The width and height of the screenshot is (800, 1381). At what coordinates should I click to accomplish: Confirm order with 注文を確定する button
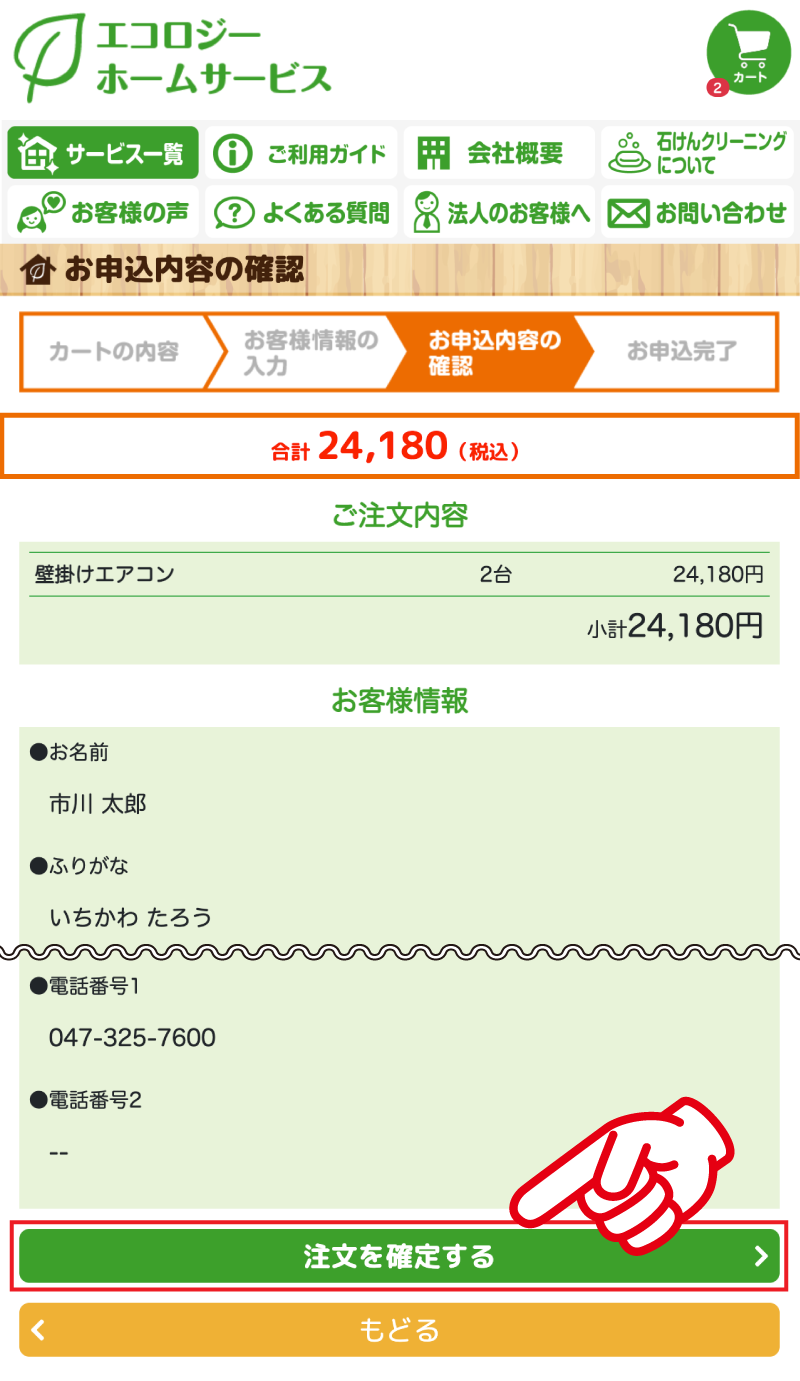point(399,1256)
